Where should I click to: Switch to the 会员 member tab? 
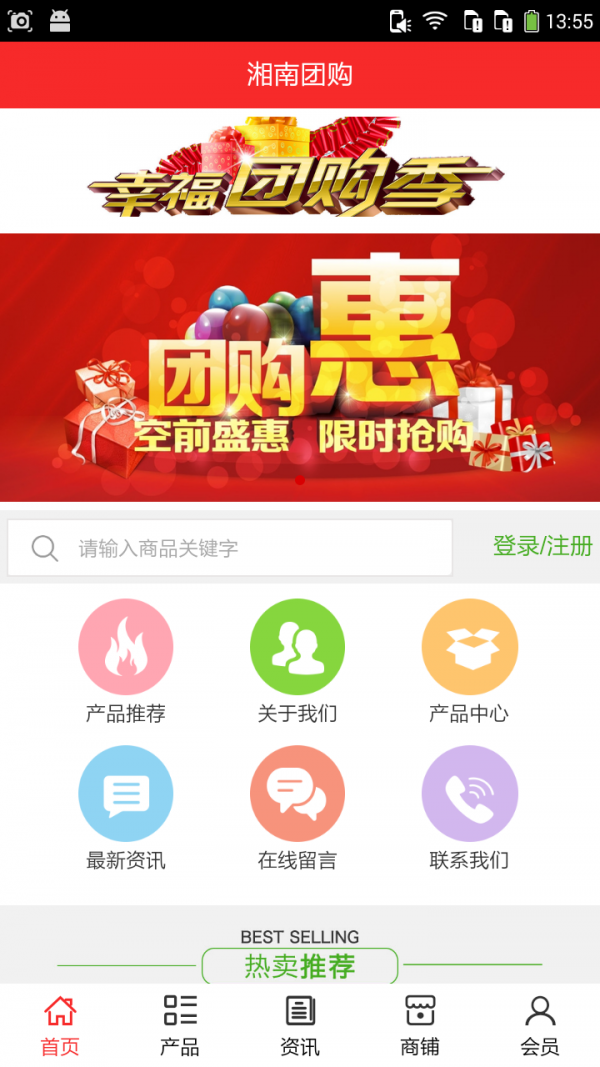(x=540, y=1026)
